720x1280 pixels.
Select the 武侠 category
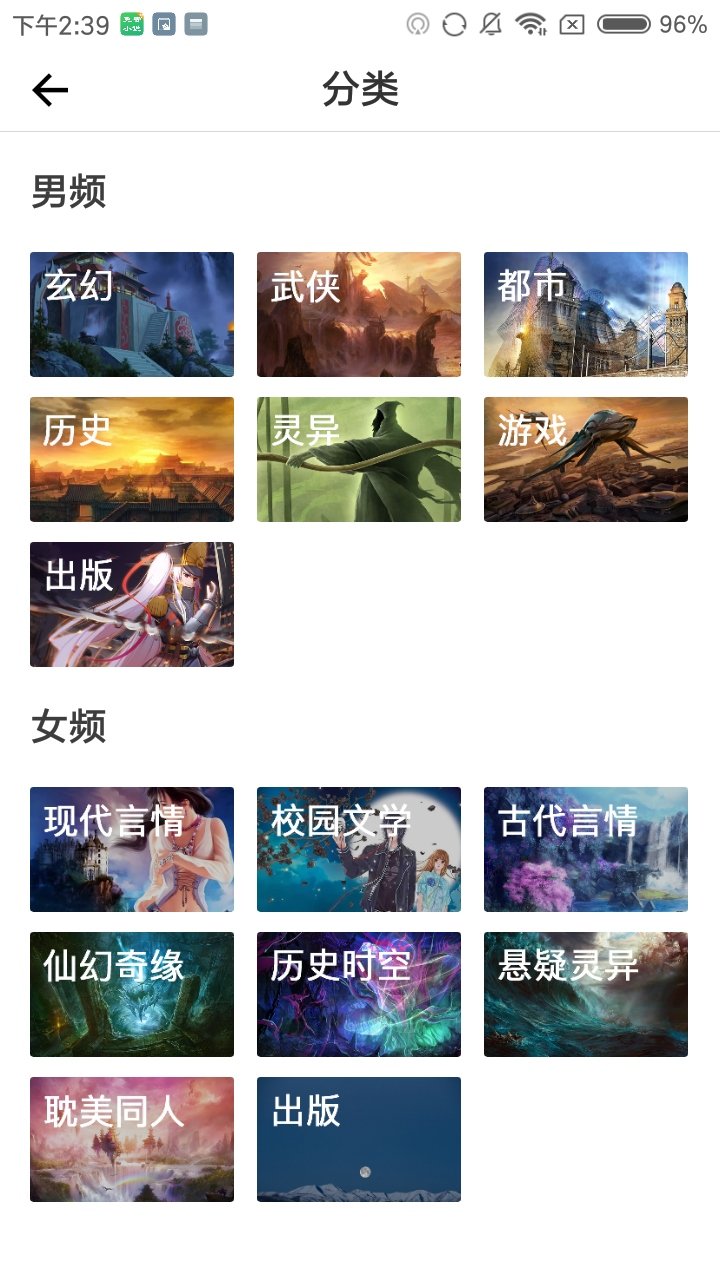pos(359,314)
